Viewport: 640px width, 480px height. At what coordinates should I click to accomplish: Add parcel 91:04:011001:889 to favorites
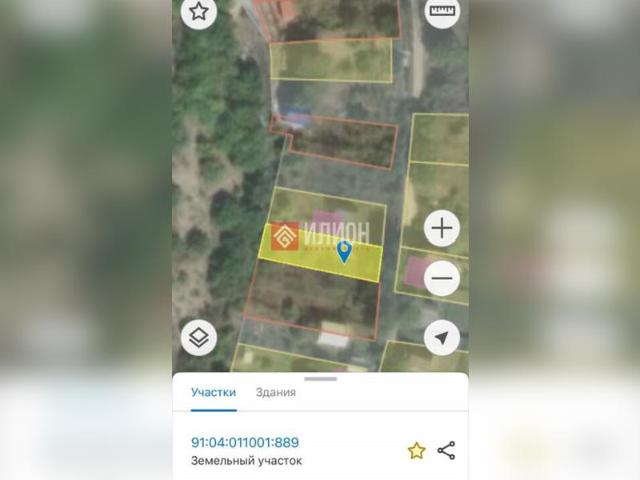coord(416,450)
